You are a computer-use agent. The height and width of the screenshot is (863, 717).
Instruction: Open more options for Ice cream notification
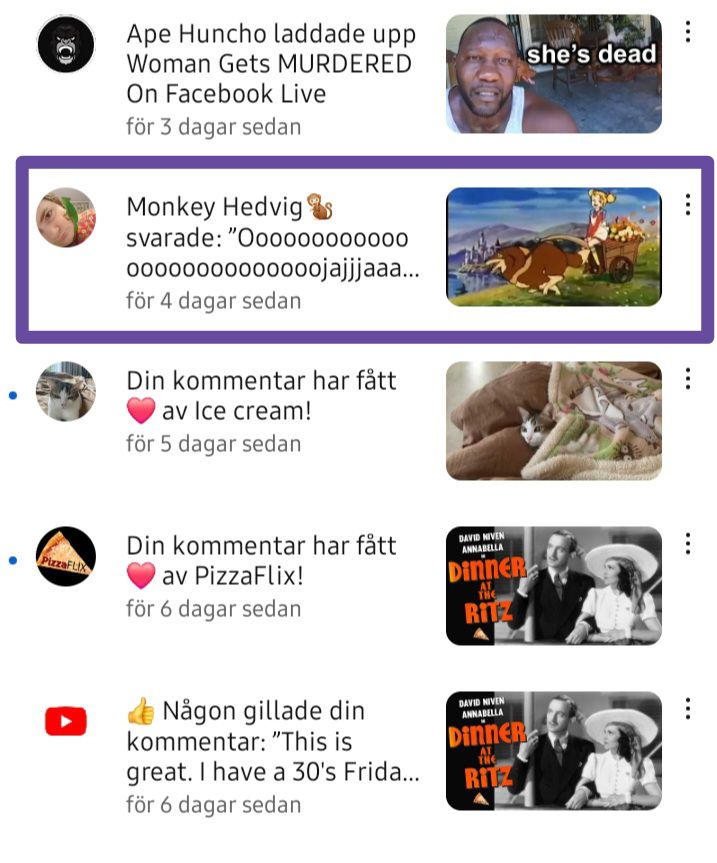[688, 379]
